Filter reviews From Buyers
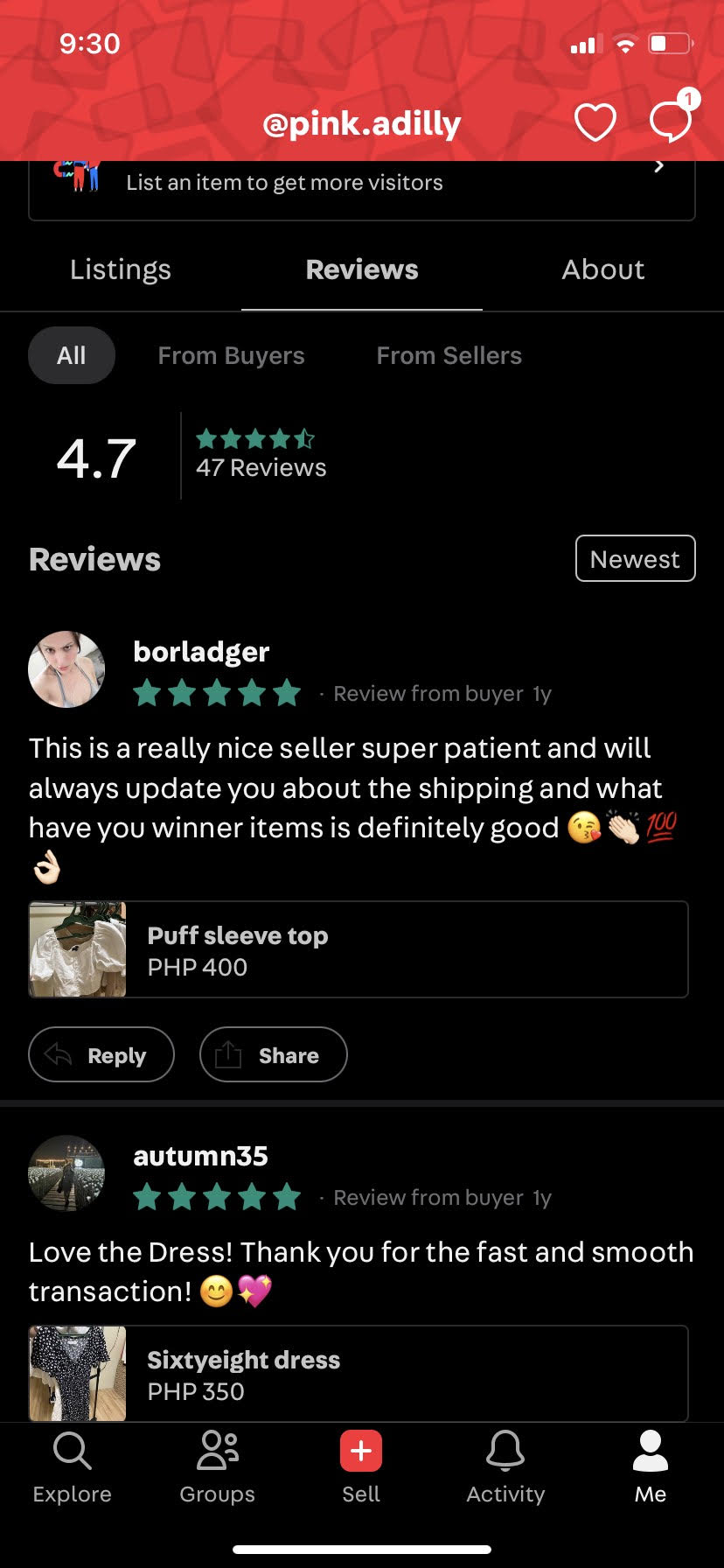Screen dimensions: 724x1568 231,355
